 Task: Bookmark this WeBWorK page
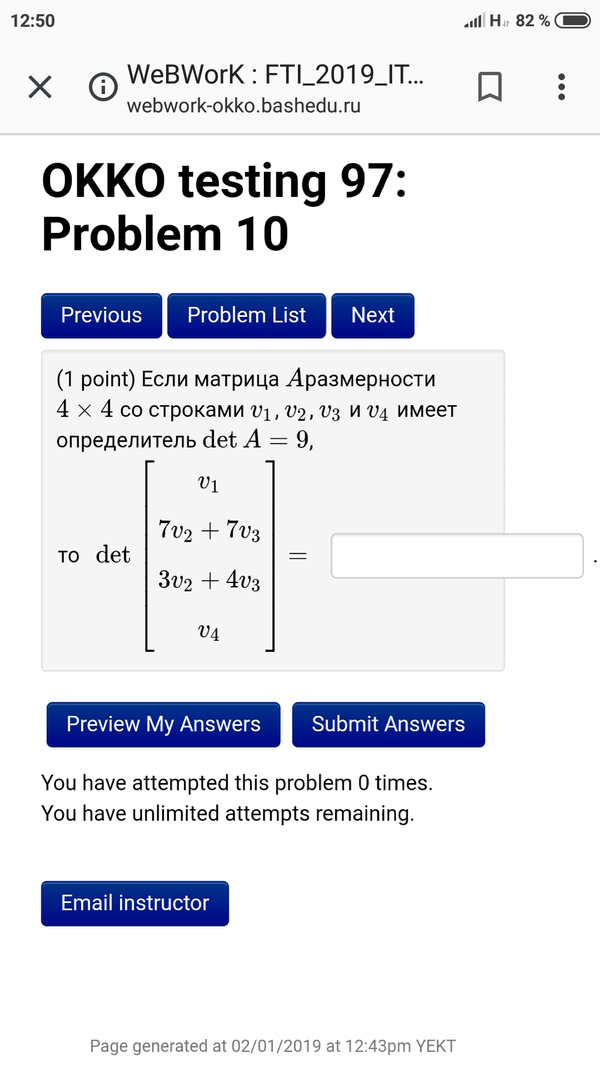pos(489,88)
